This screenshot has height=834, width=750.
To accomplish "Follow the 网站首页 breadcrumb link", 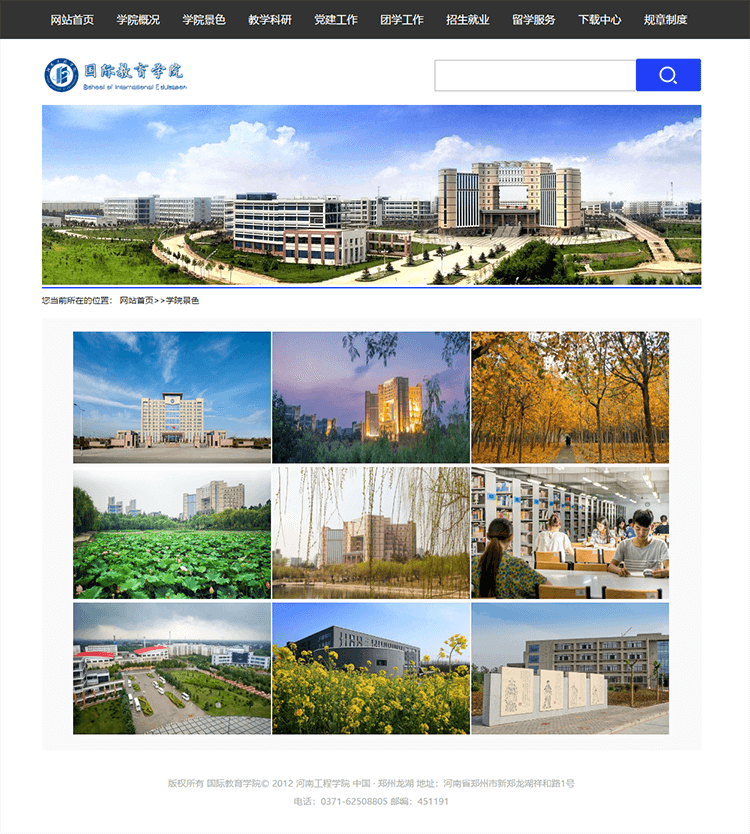I will coord(136,300).
